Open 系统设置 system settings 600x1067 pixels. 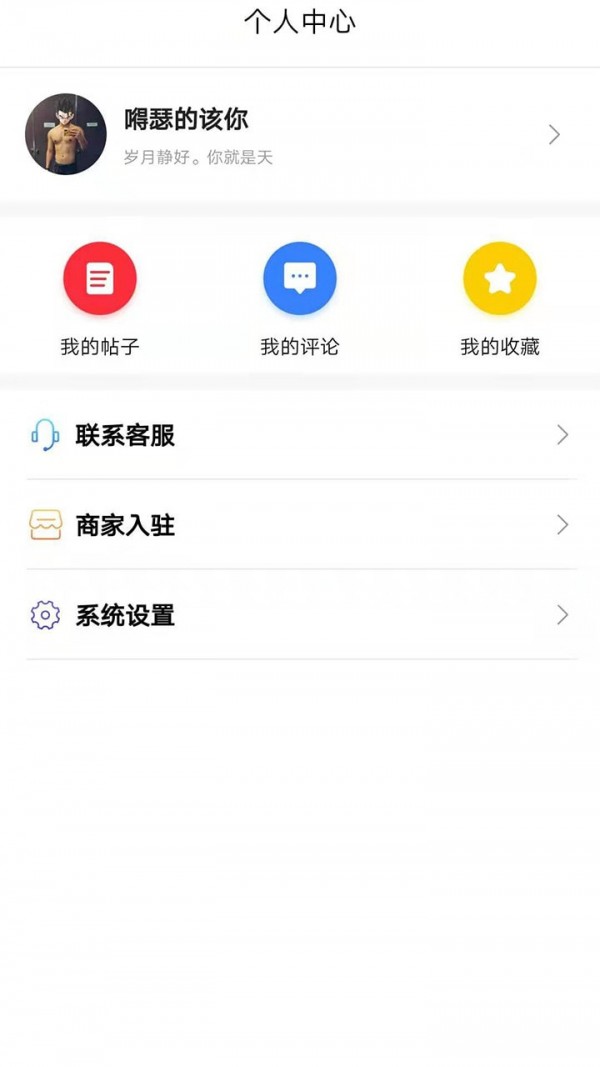(x=300, y=615)
